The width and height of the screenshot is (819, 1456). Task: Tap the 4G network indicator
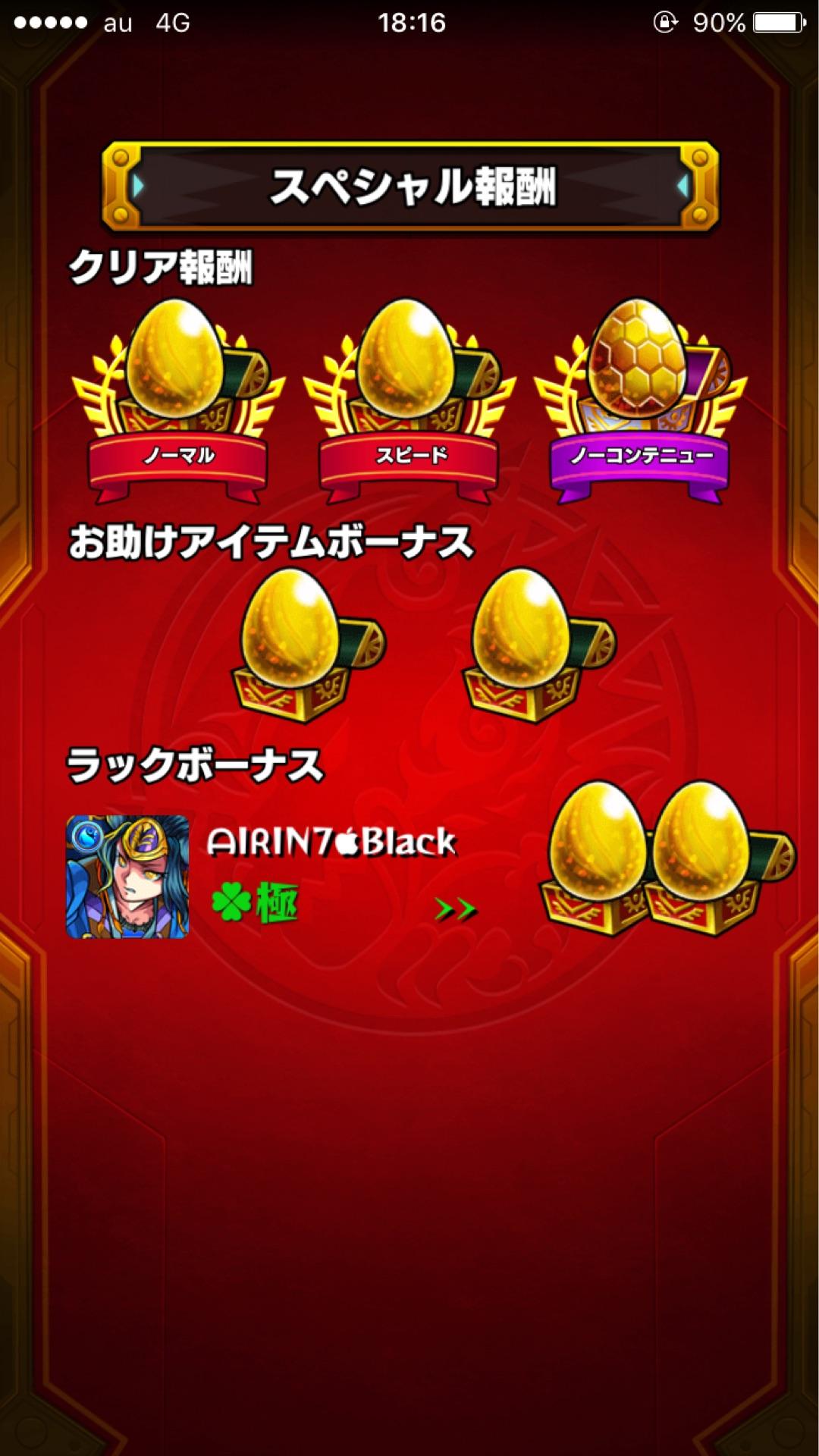click(x=168, y=23)
